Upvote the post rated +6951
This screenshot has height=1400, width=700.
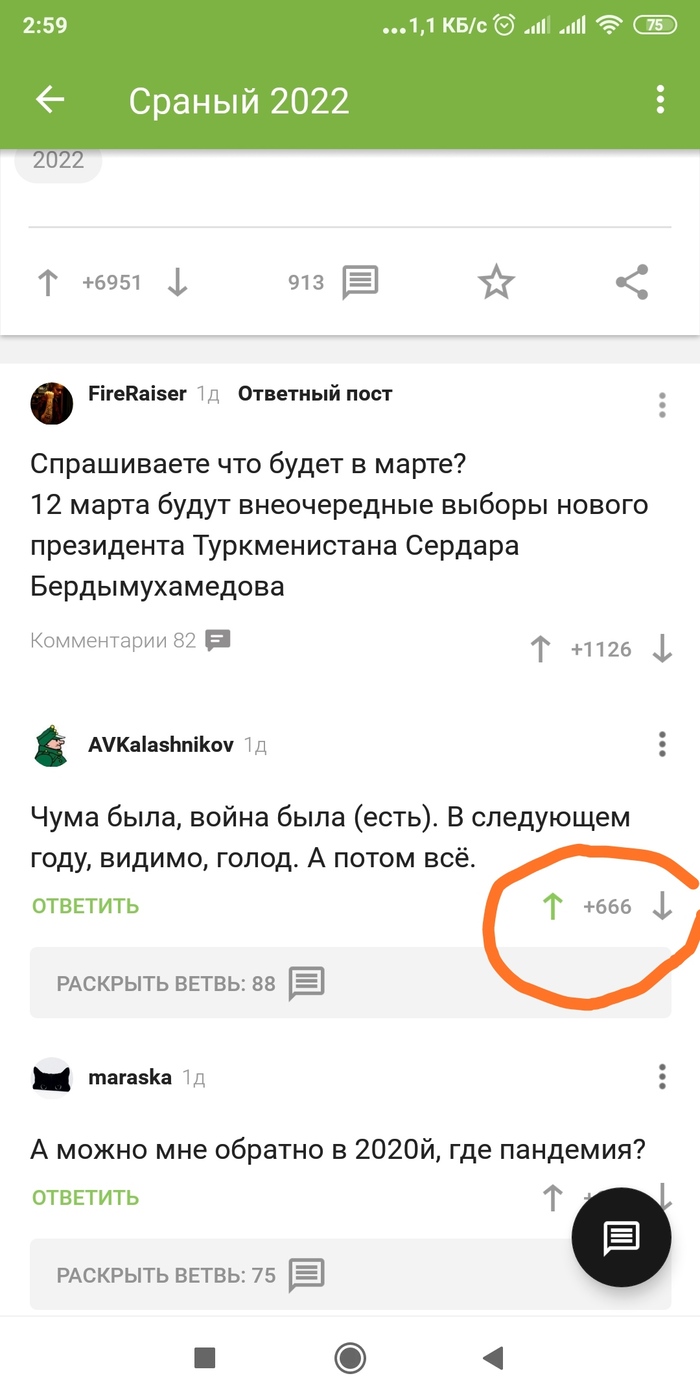pyautogui.click(x=47, y=283)
